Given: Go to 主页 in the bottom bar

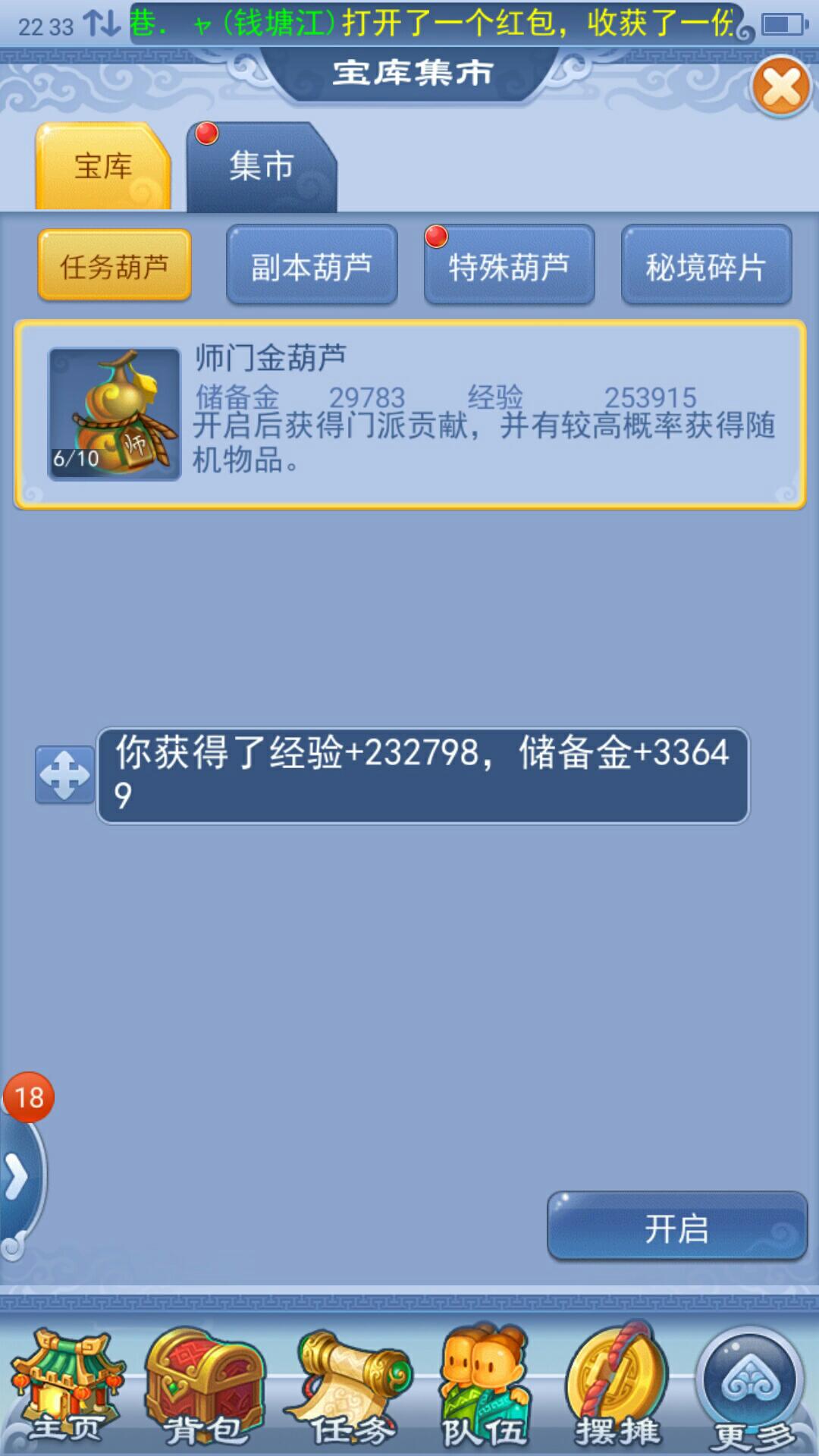Looking at the screenshot, I should point(67,1389).
